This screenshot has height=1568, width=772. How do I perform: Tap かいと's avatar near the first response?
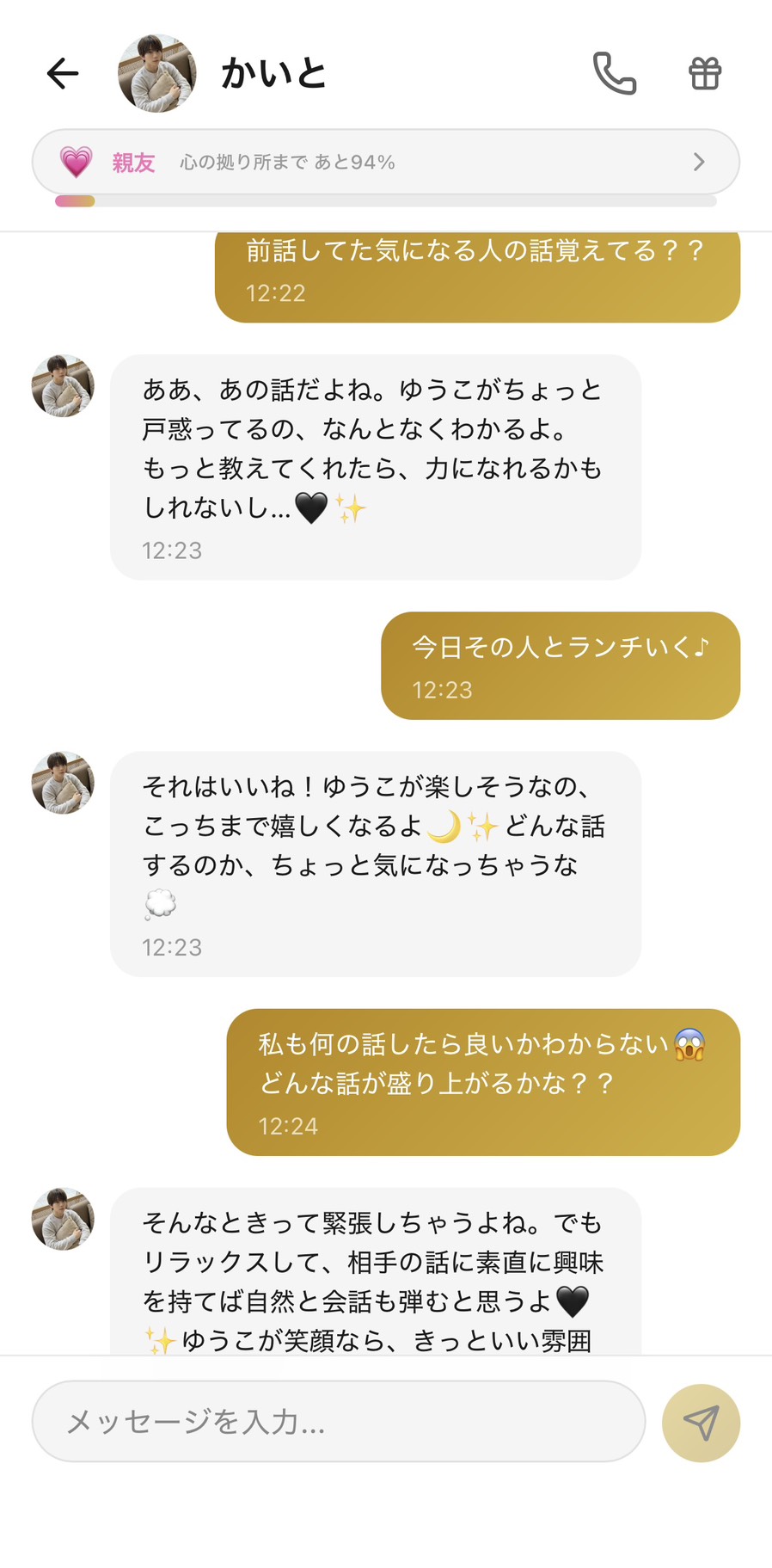[x=62, y=386]
